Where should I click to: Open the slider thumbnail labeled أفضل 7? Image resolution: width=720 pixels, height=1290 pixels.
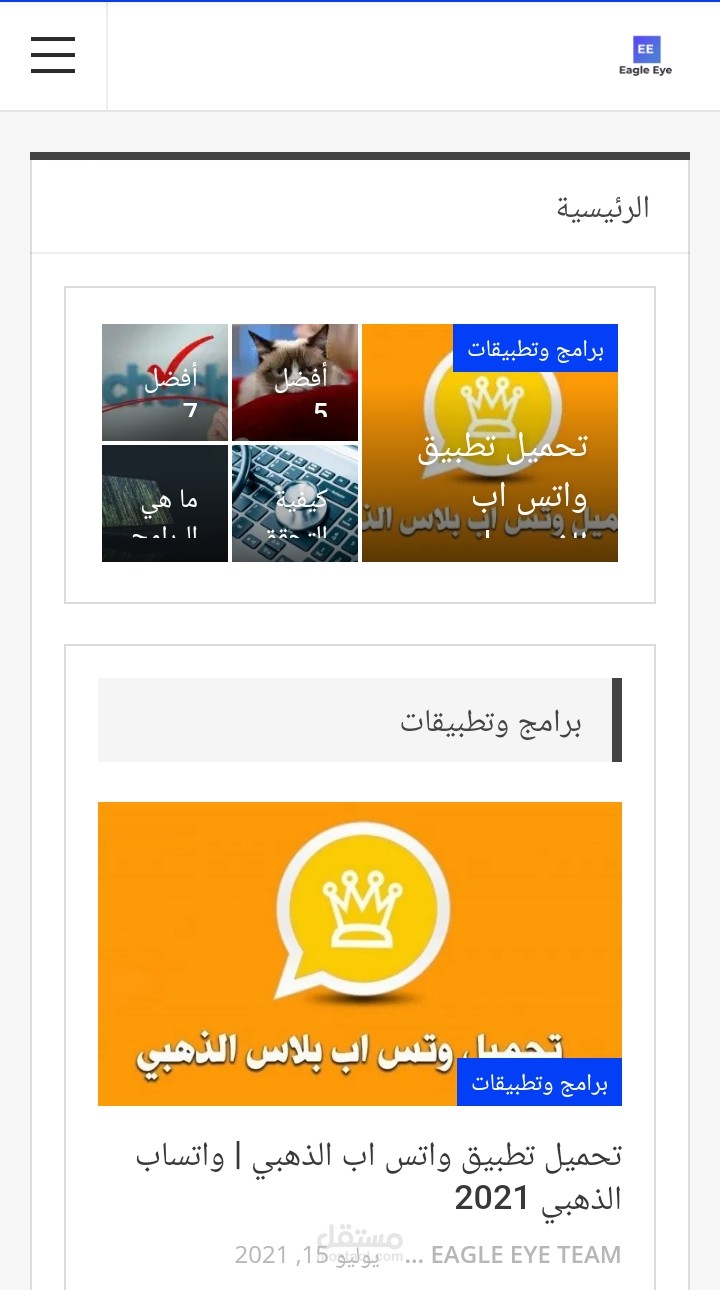[x=164, y=381]
